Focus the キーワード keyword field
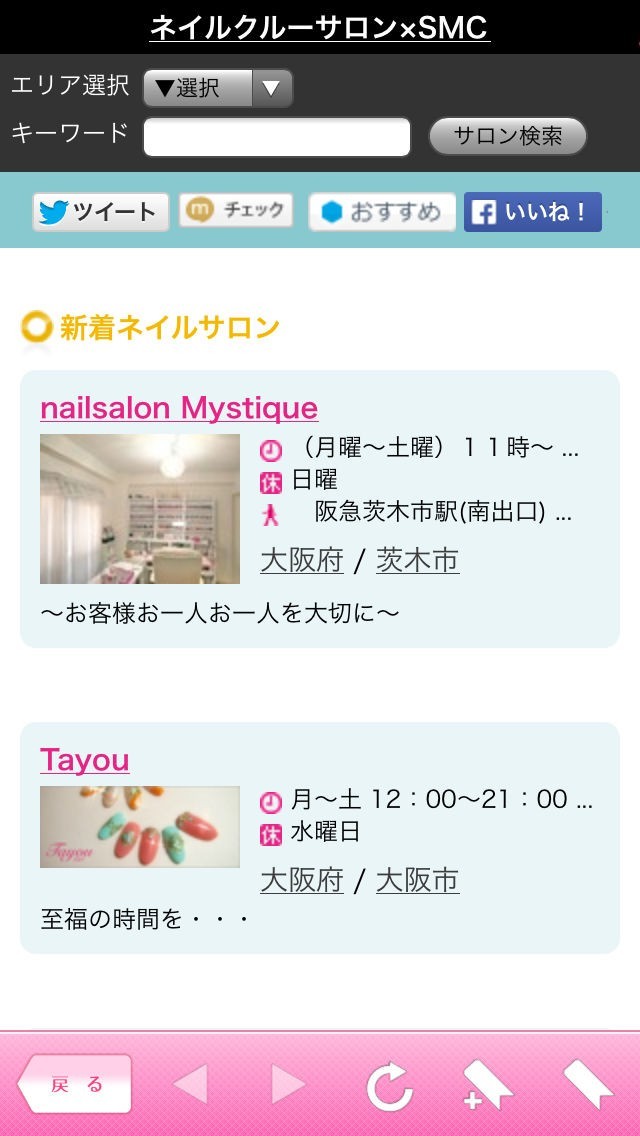The height and width of the screenshot is (1136, 640). click(277, 137)
